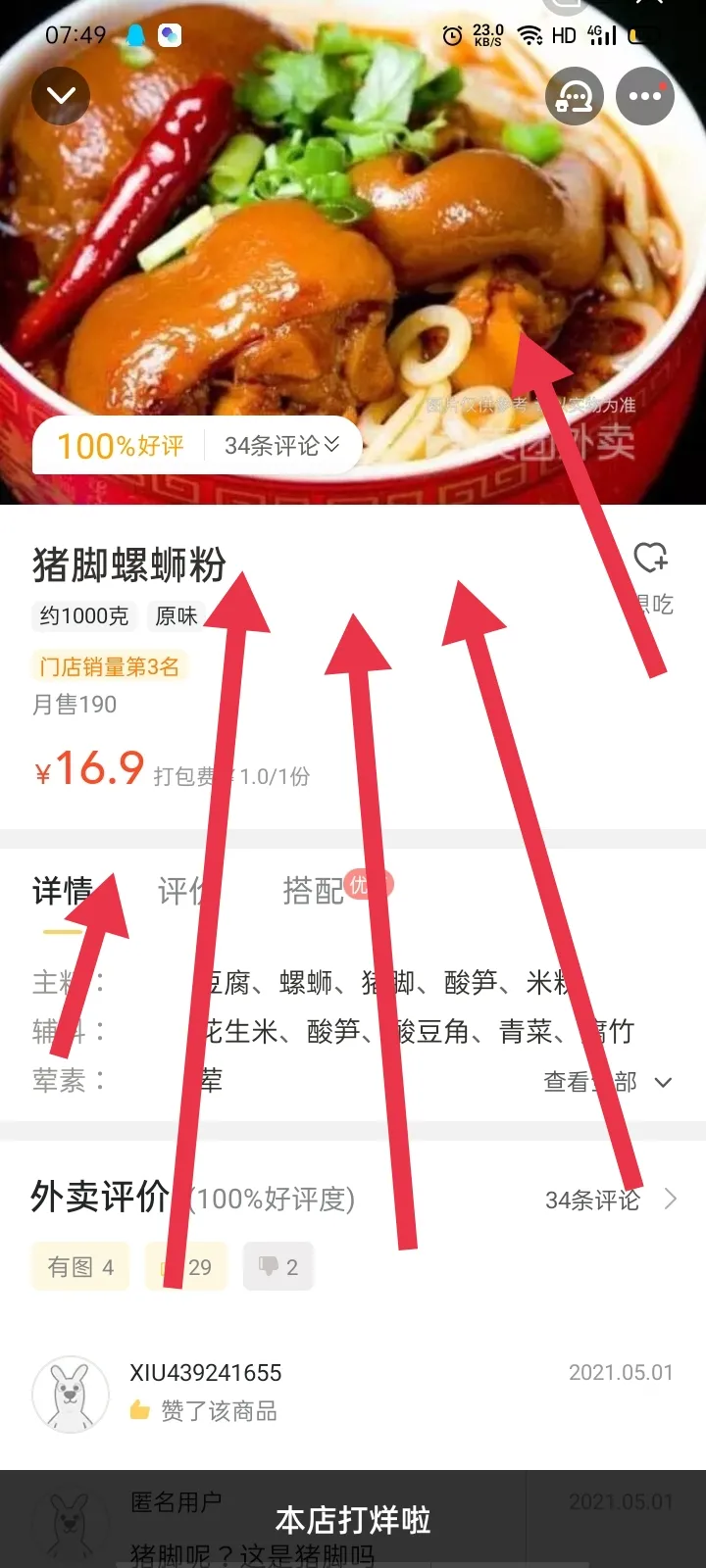This screenshot has width=706, height=1568.
Task: Open the customer service headset icon
Action: 575,96
